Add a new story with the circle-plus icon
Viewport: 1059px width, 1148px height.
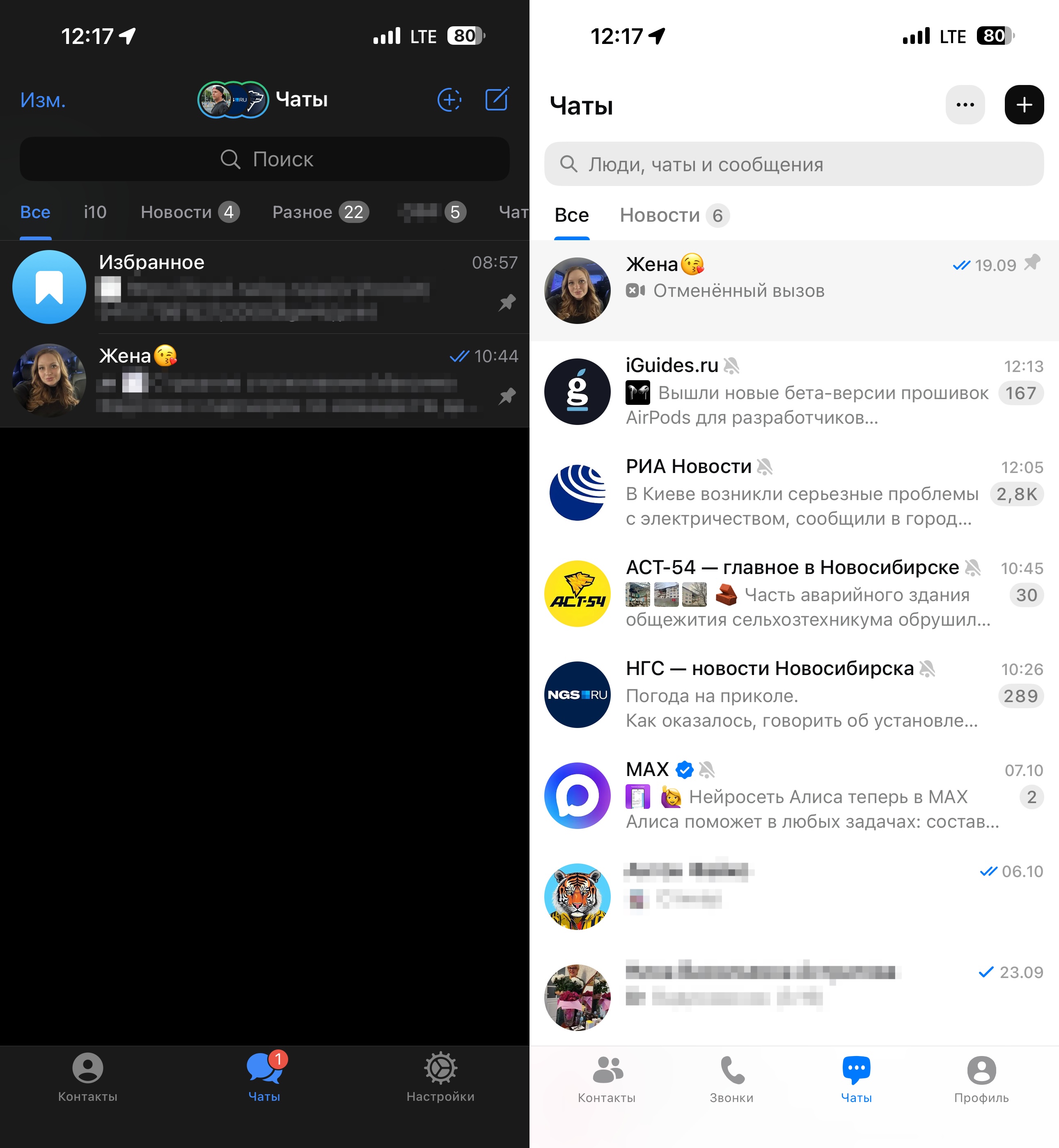tap(449, 100)
